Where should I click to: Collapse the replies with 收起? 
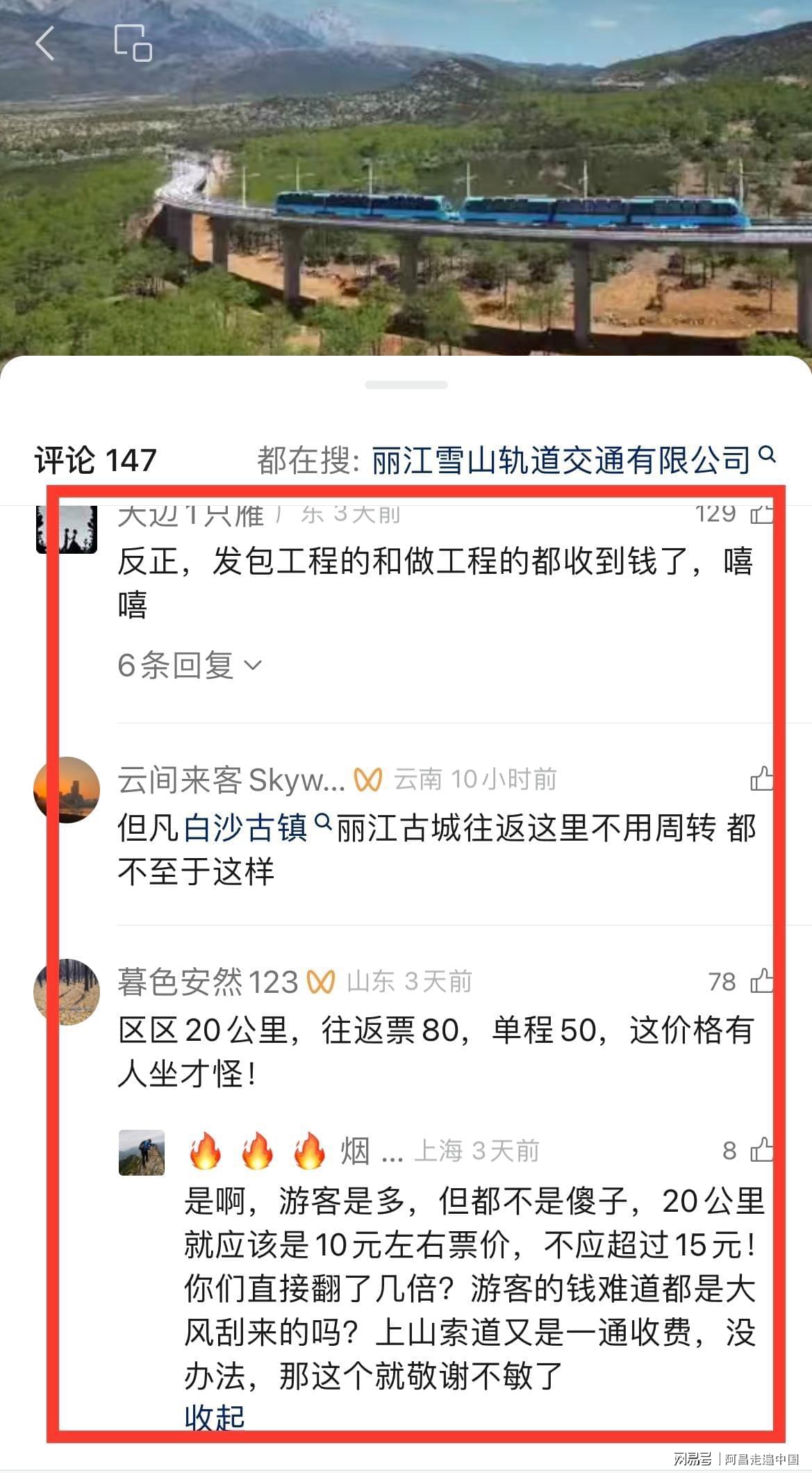pos(214,1417)
